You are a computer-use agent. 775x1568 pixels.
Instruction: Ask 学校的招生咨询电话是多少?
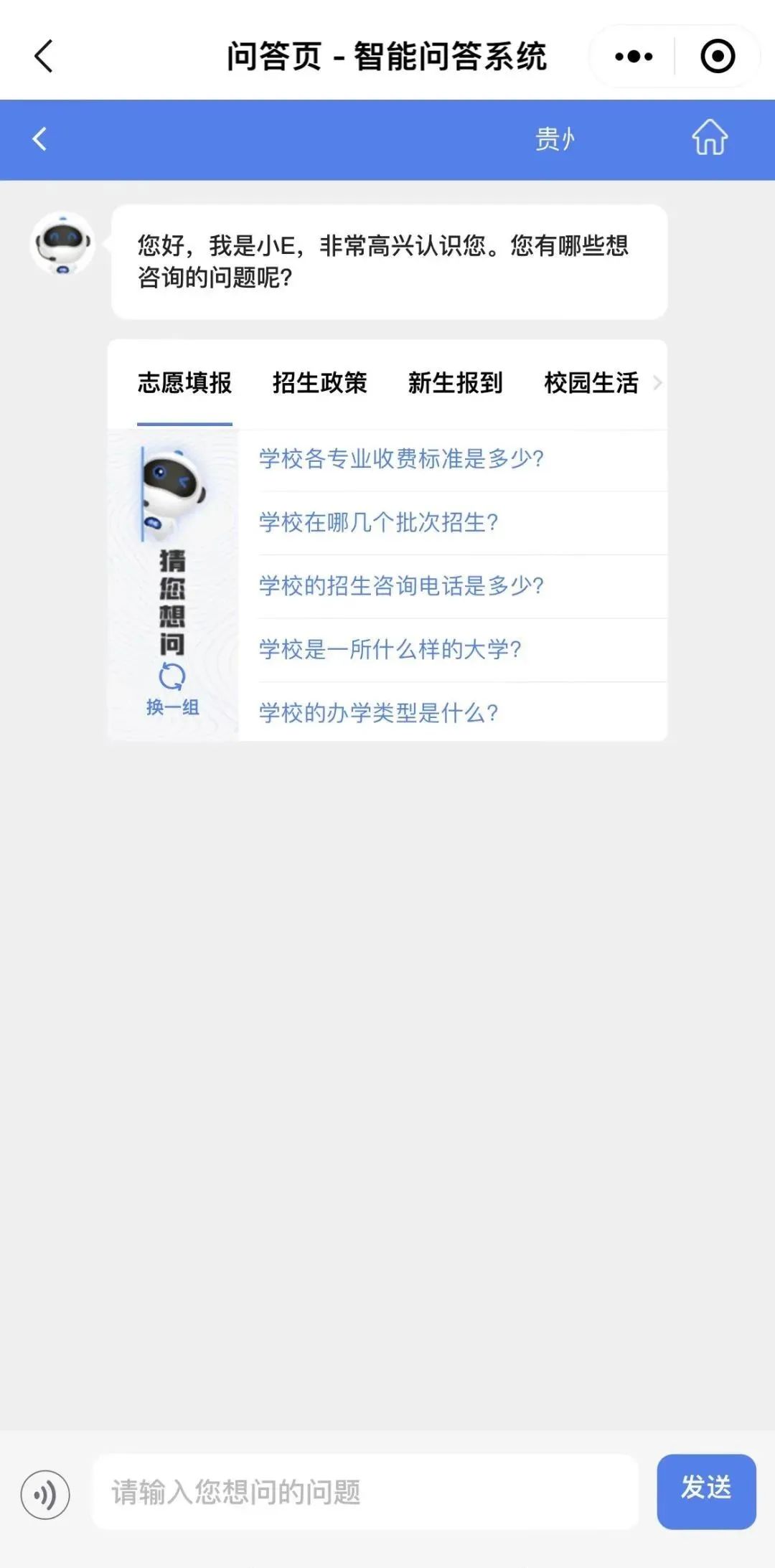point(401,586)
